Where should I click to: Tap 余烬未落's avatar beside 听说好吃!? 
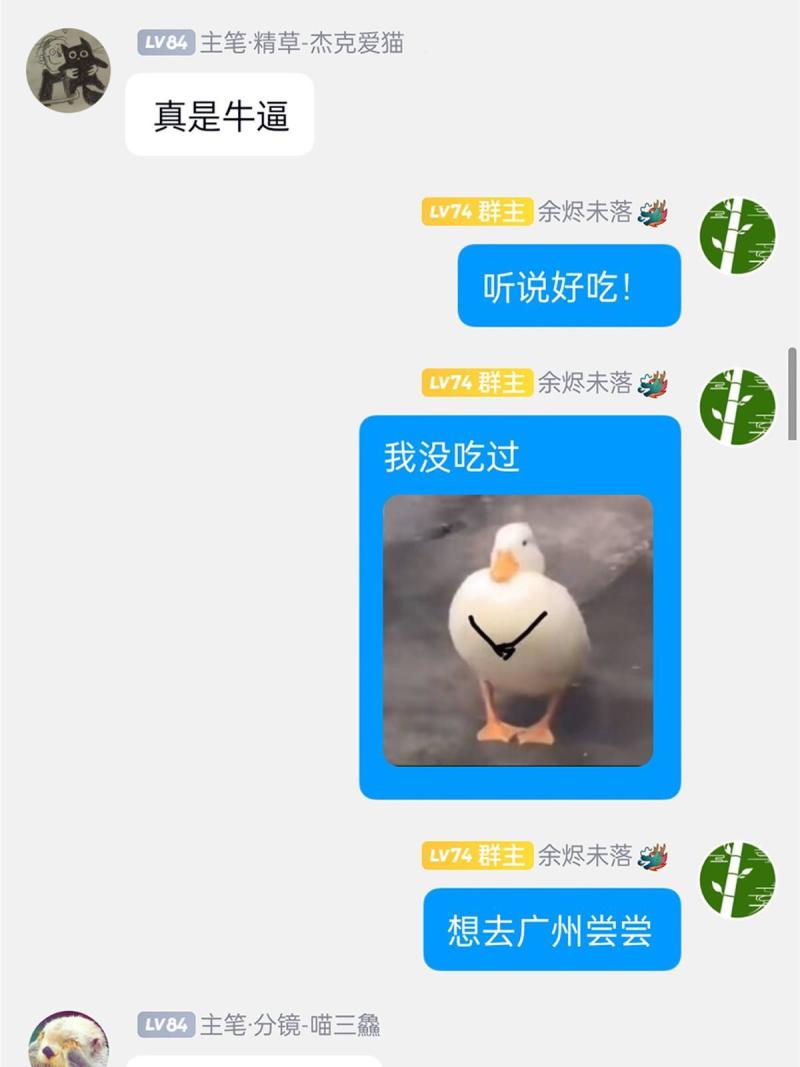pos(737,235)
